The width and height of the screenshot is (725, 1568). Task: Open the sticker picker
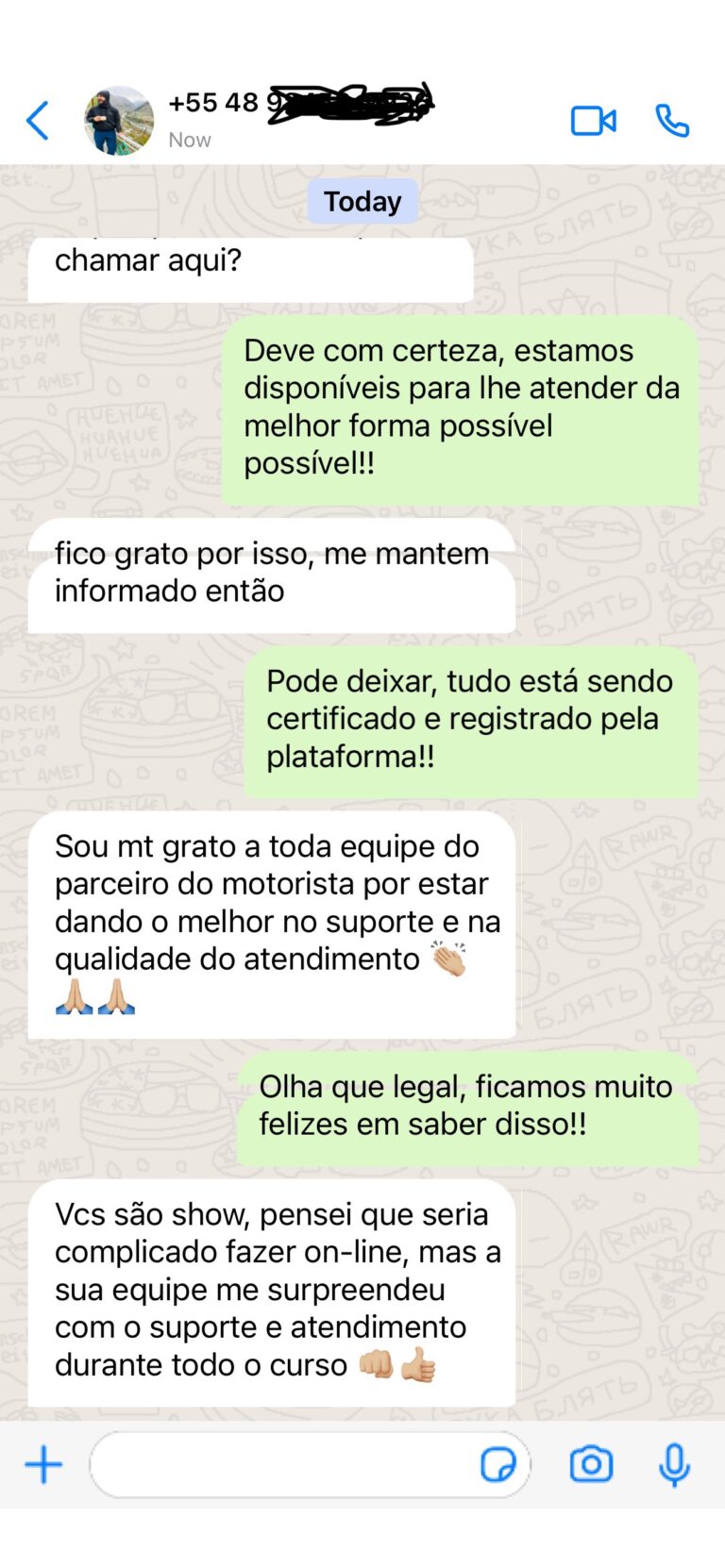click(x=497, y=1464)
